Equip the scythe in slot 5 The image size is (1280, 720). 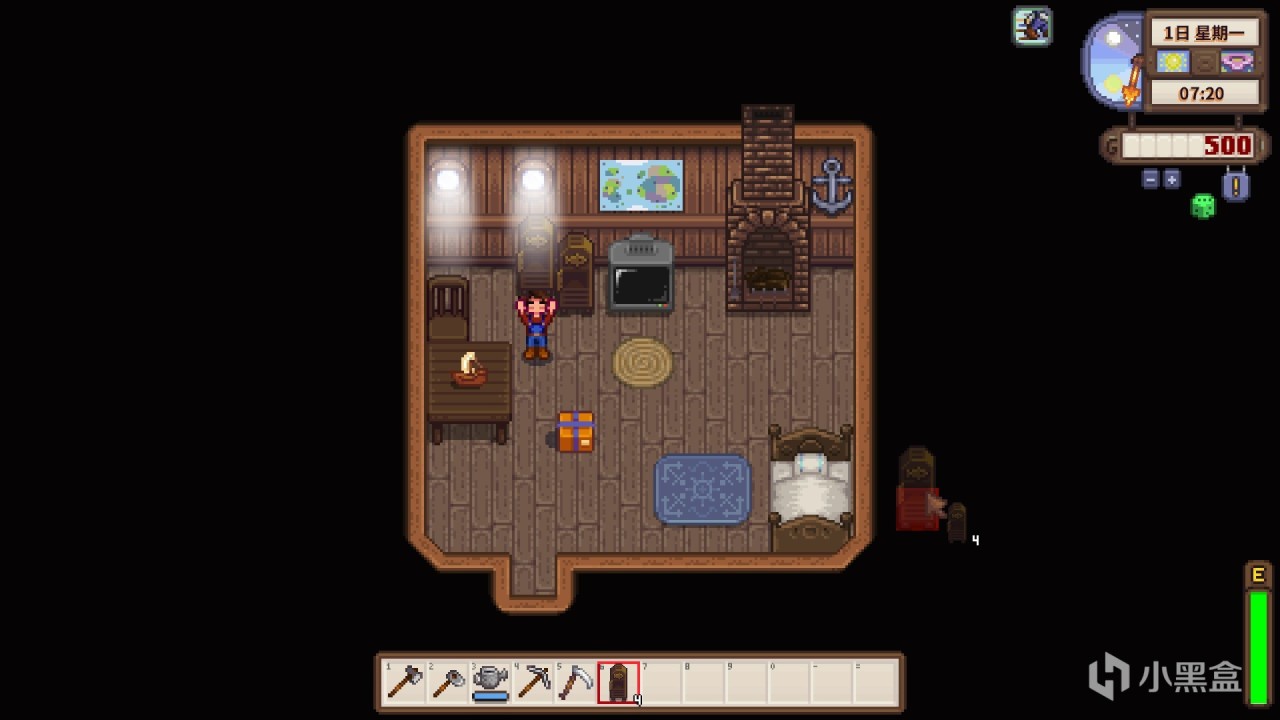[x=575, y=683]
